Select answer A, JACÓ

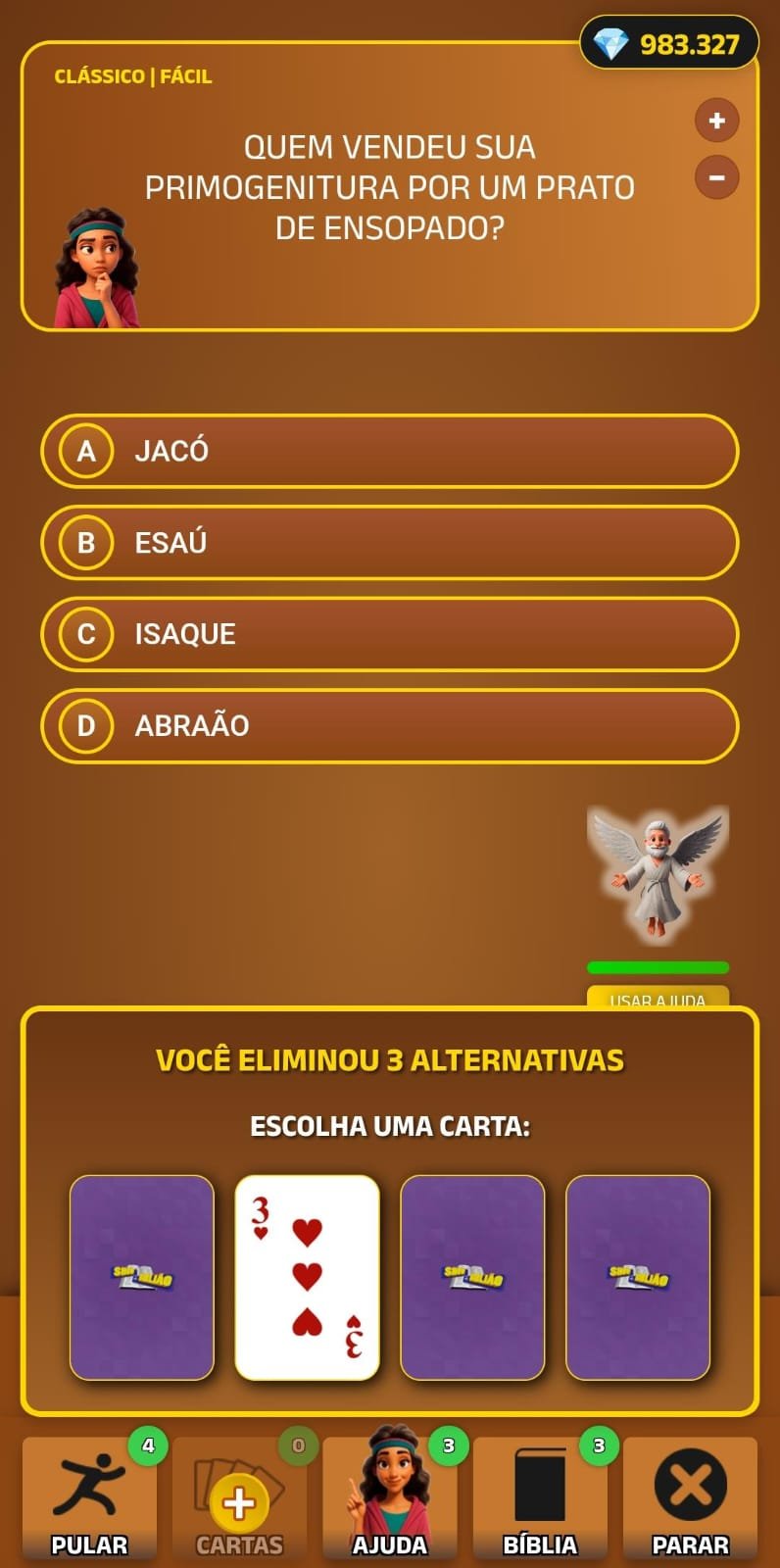point(388,451)
